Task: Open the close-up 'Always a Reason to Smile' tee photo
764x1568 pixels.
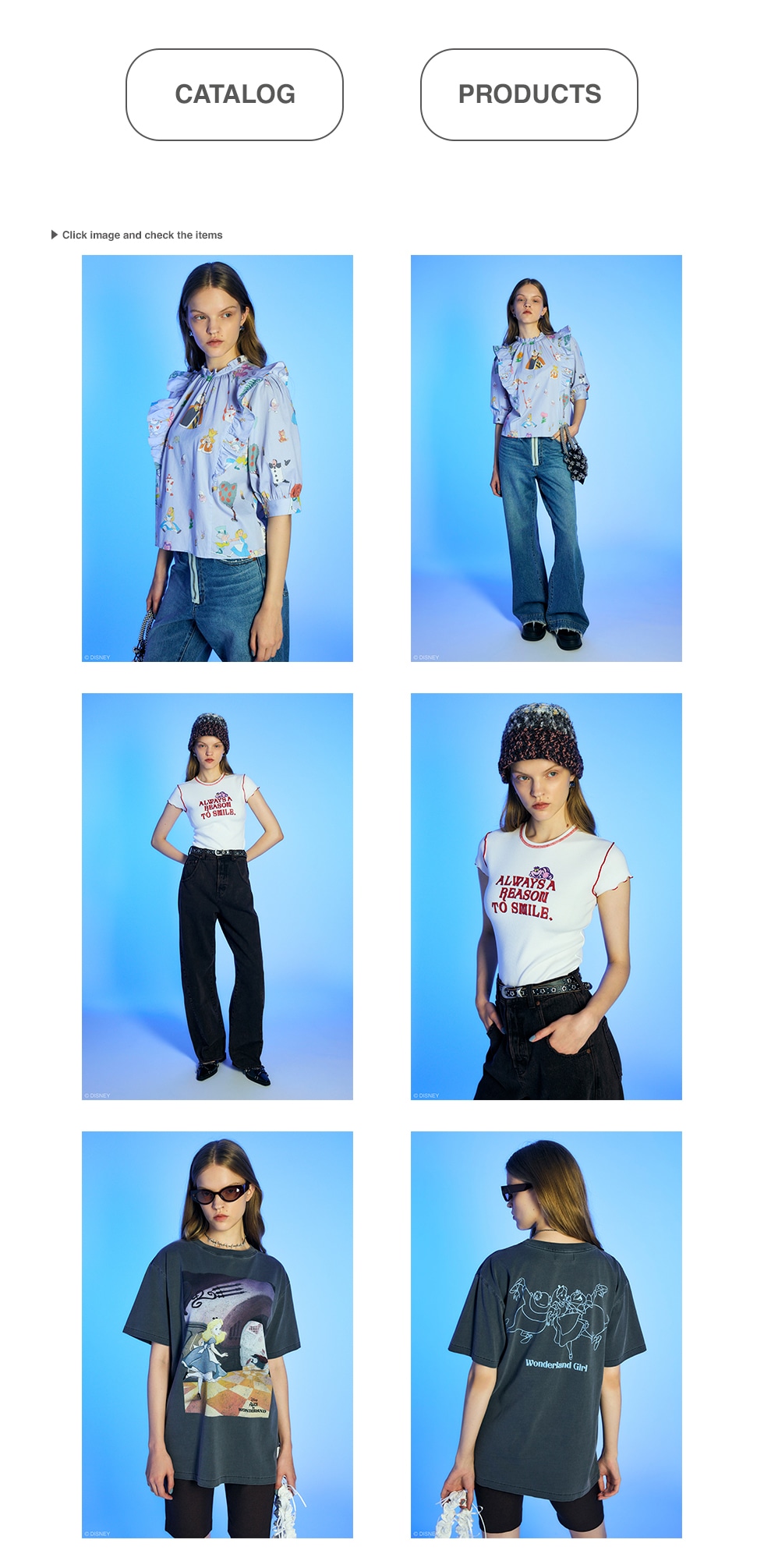Action: [546, 896]
